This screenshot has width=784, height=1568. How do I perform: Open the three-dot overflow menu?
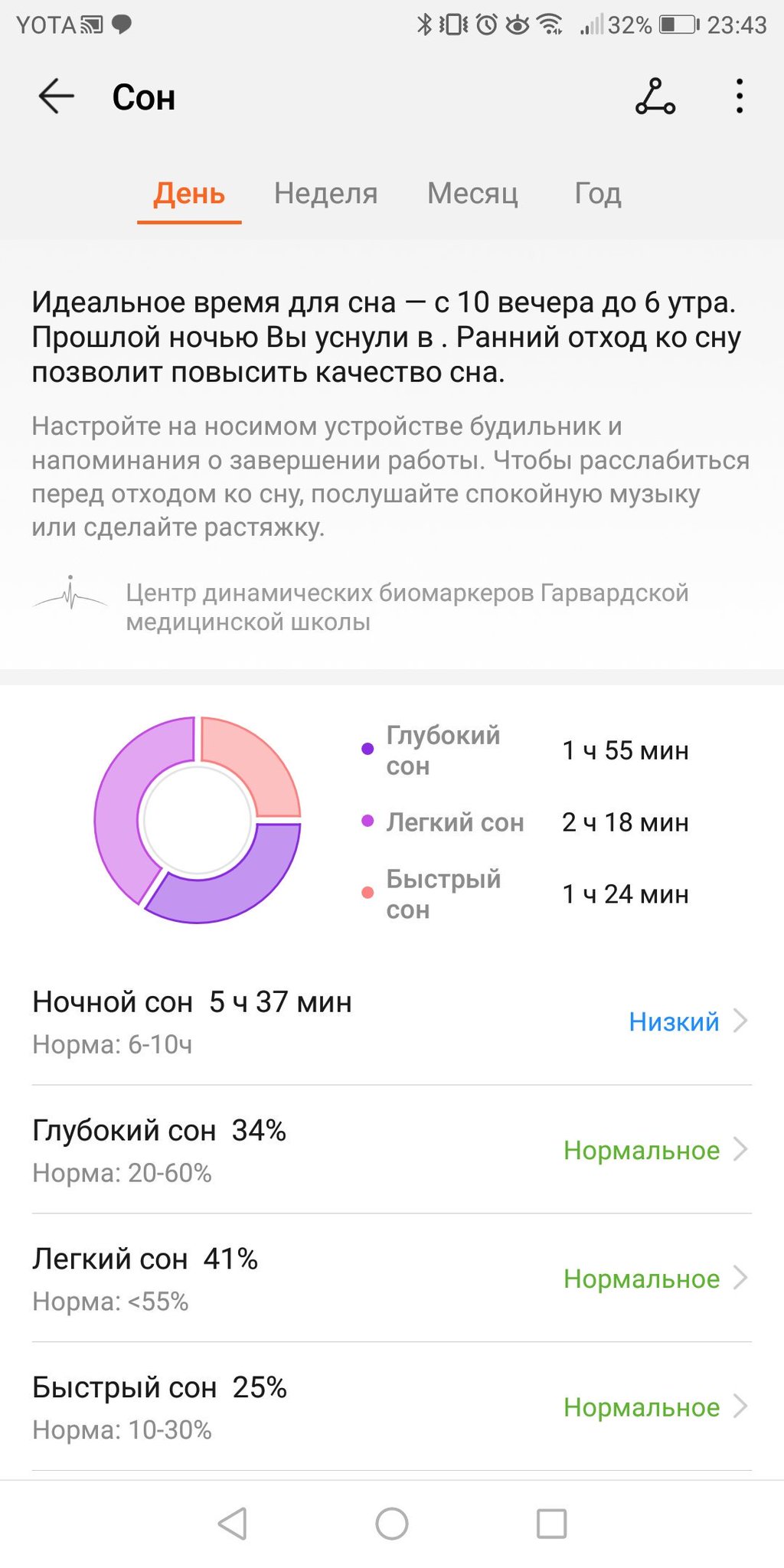(739, 97)
